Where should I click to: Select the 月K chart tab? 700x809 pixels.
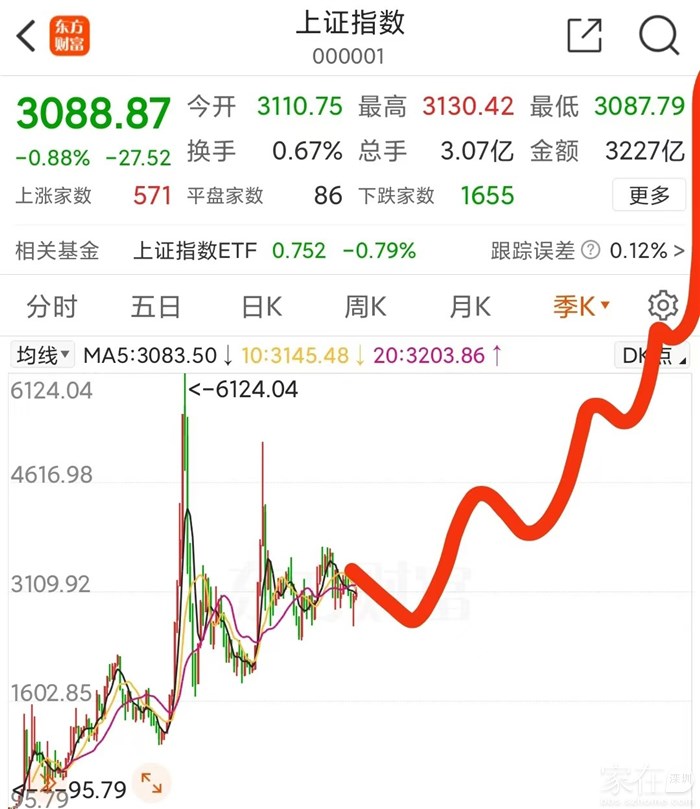tap(469, 306)
